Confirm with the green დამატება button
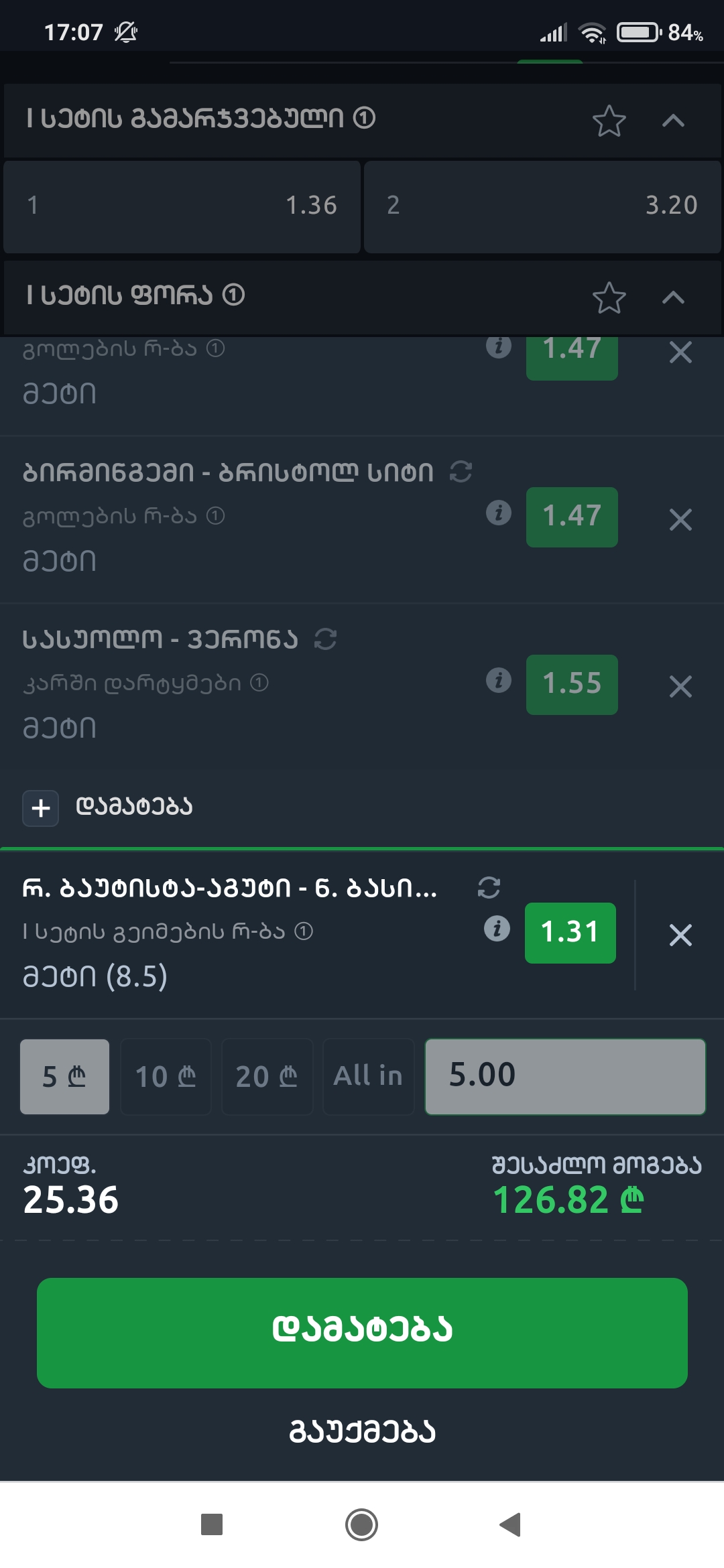724x1568 pixels. [362, 1333]
